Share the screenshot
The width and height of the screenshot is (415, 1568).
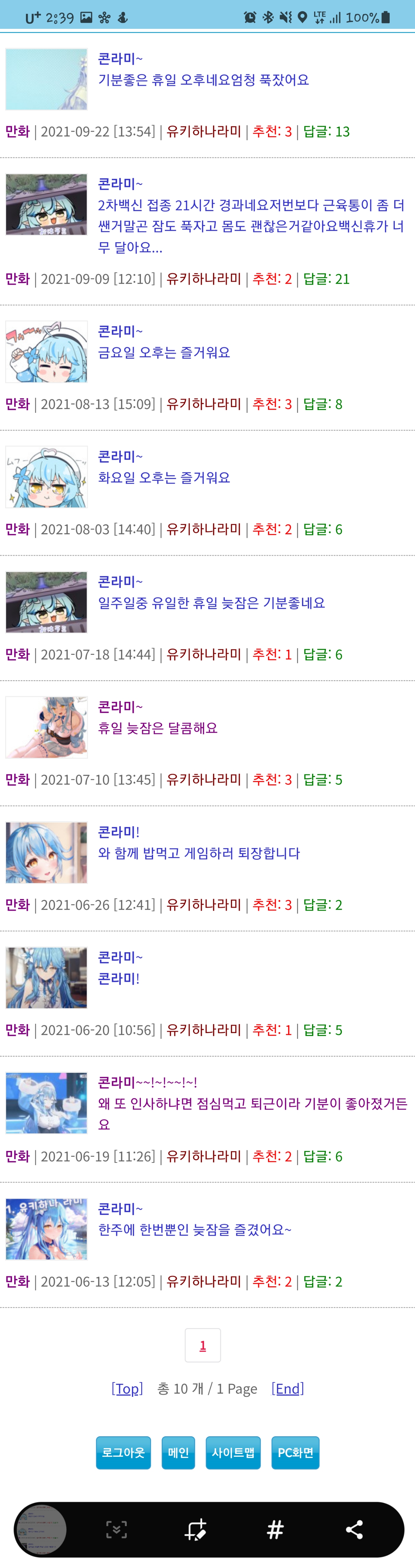point(354,1529)
